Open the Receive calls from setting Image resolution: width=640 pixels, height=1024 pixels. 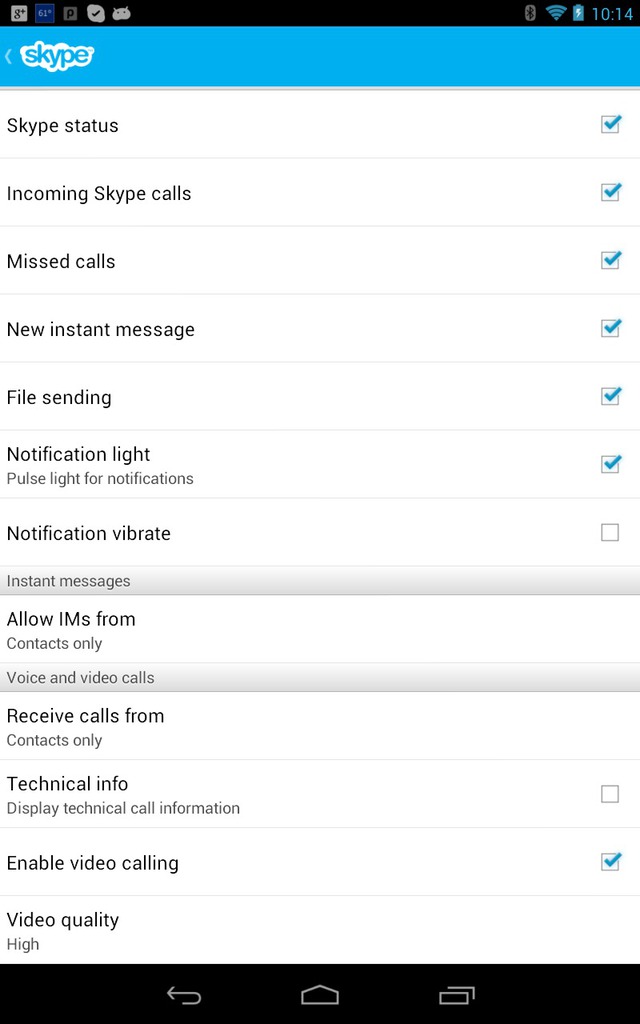coord(320,726)
